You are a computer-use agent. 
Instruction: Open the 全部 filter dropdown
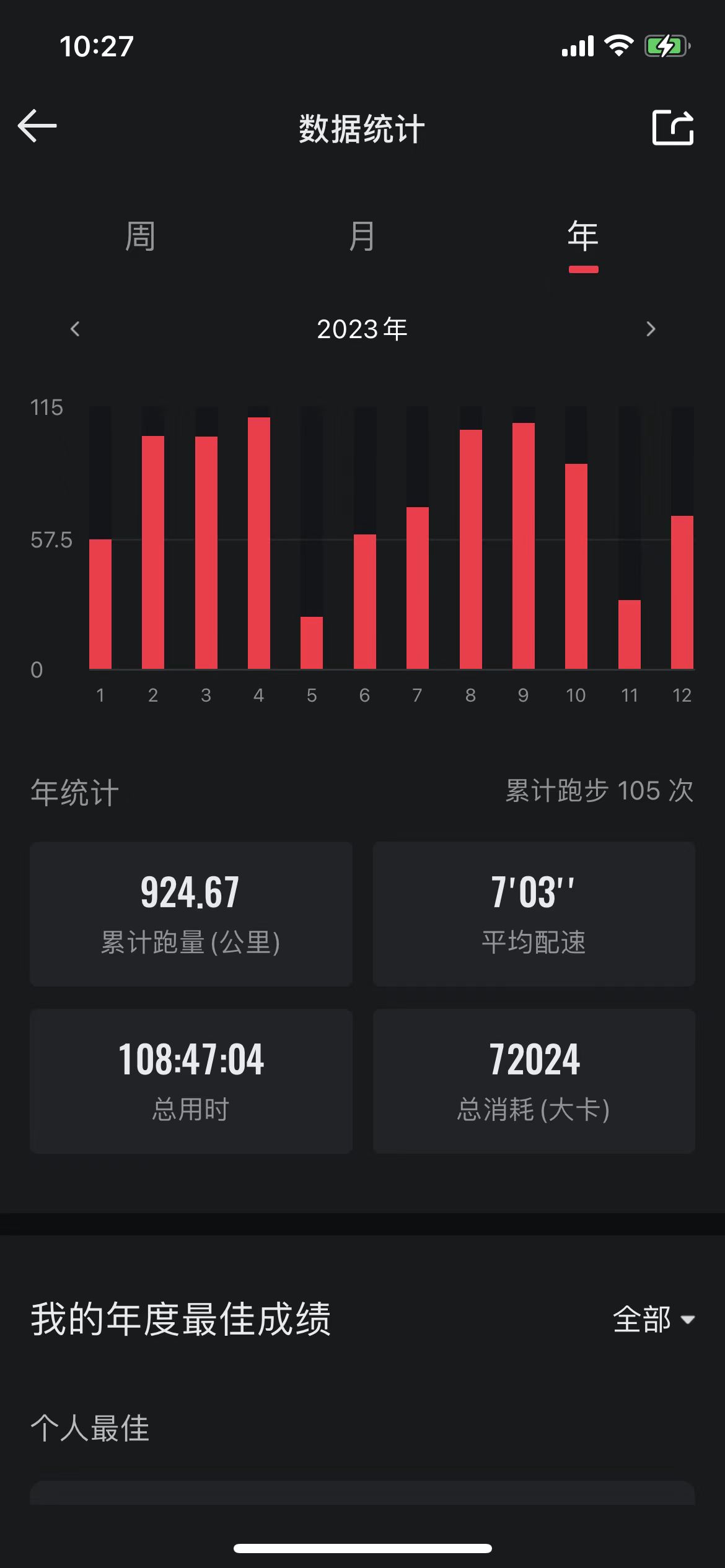click(652, 1320)
